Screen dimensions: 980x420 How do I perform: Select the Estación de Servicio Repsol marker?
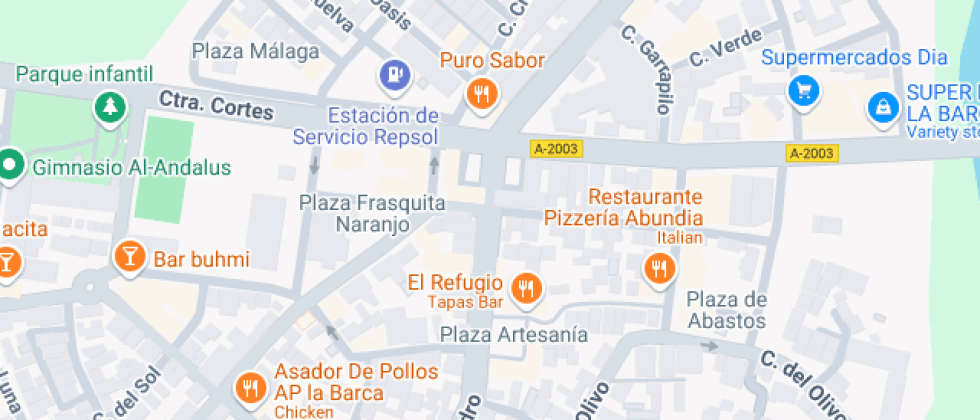tap(395, 75)
